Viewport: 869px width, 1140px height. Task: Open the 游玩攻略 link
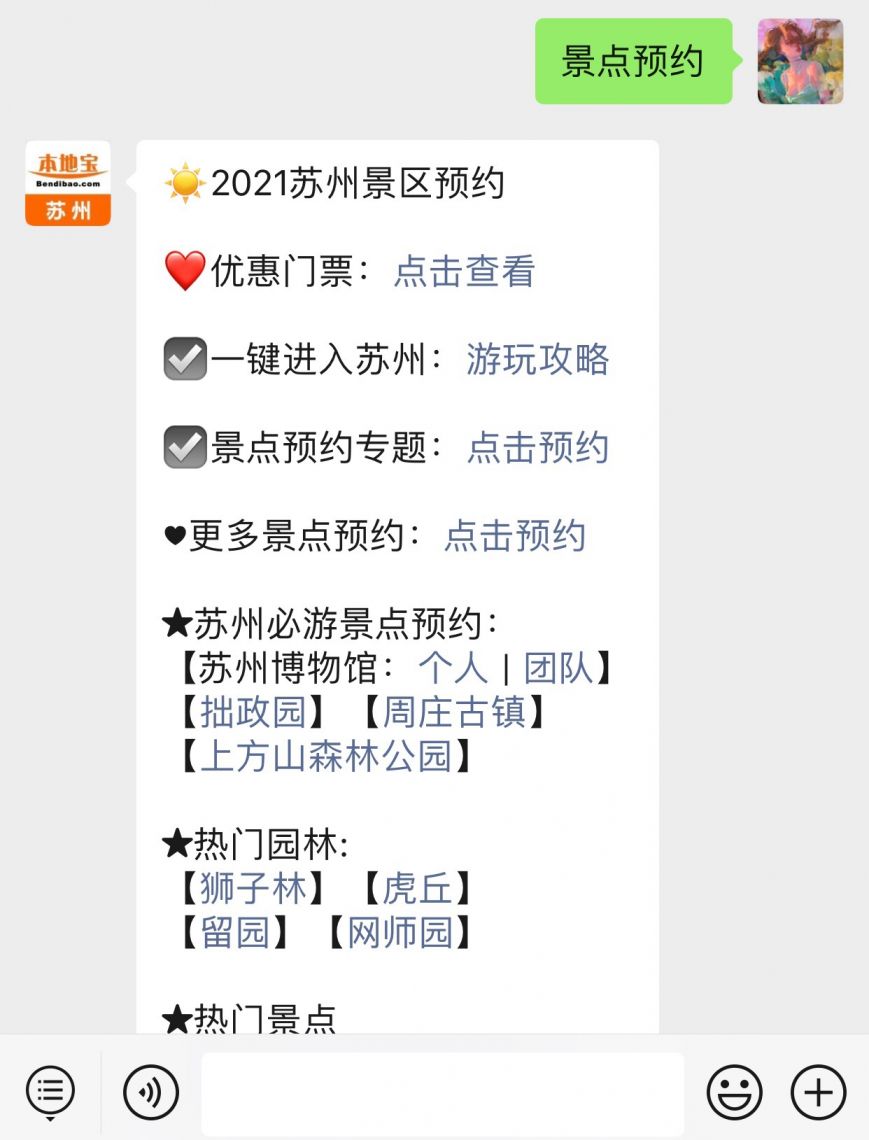tap(537, 360)
